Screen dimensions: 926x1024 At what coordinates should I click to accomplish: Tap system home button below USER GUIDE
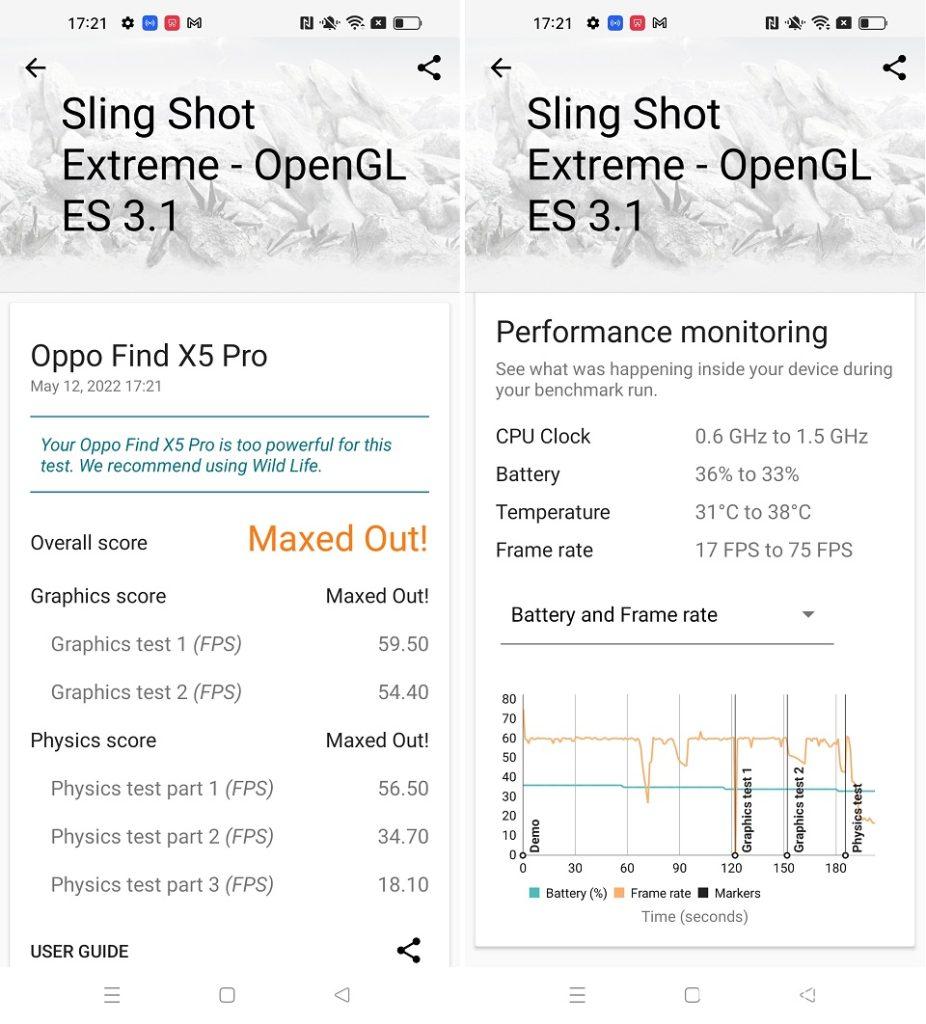click(x=227, y=995)
